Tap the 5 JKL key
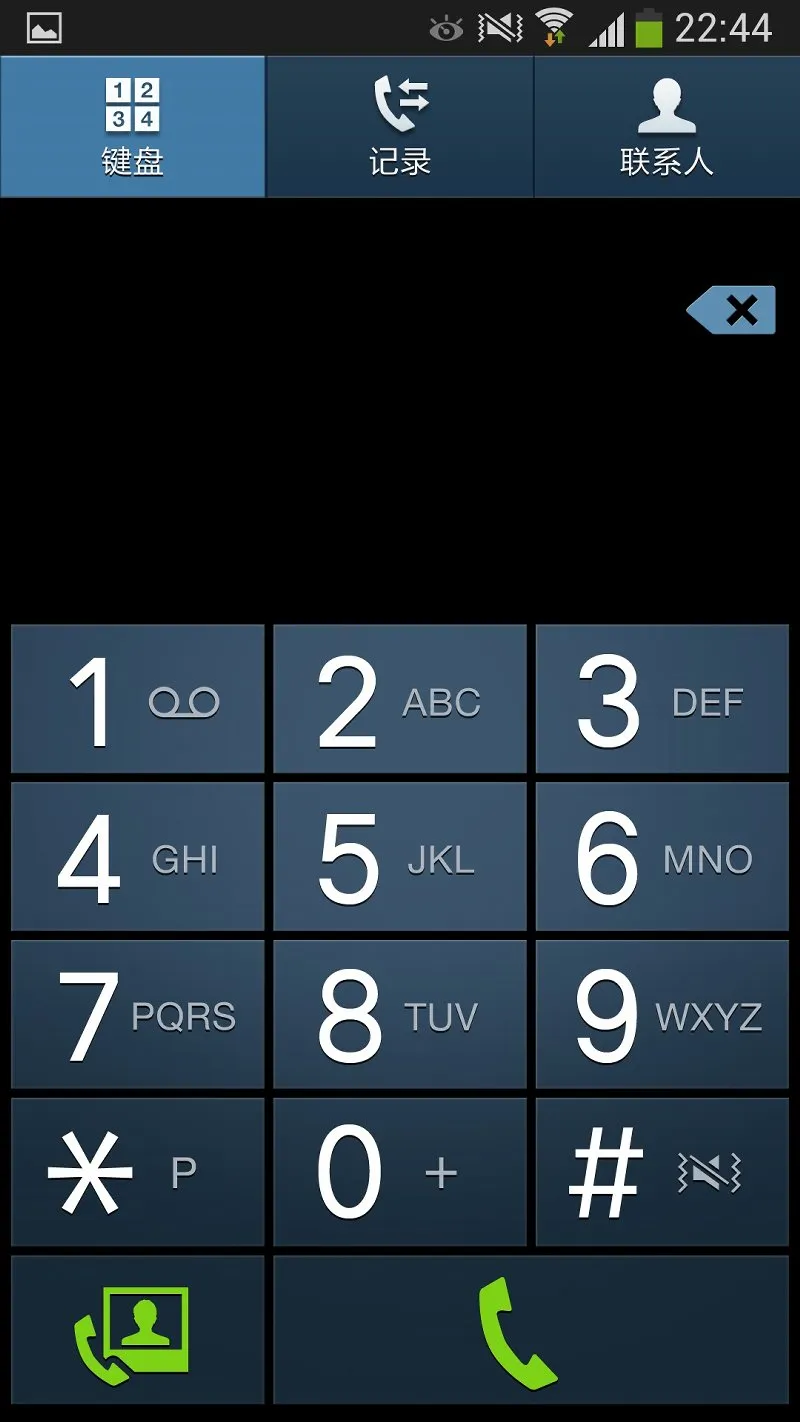This screenshot has width=800, height=1422. point(400,857)
